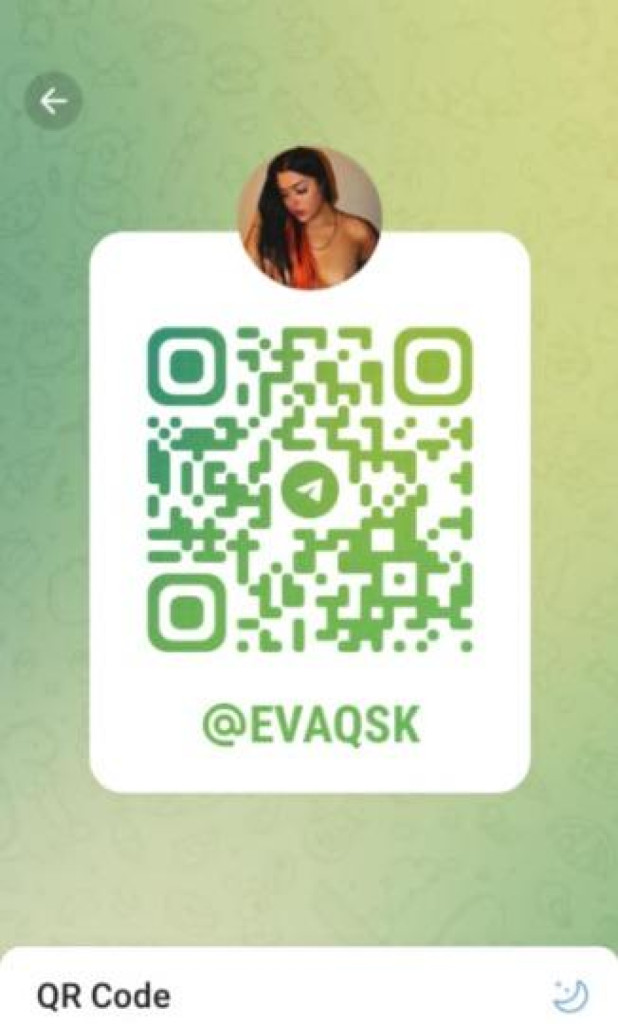Go back using the arrow button
Screen dimensions: 618x1024
(x=53, y=101)
